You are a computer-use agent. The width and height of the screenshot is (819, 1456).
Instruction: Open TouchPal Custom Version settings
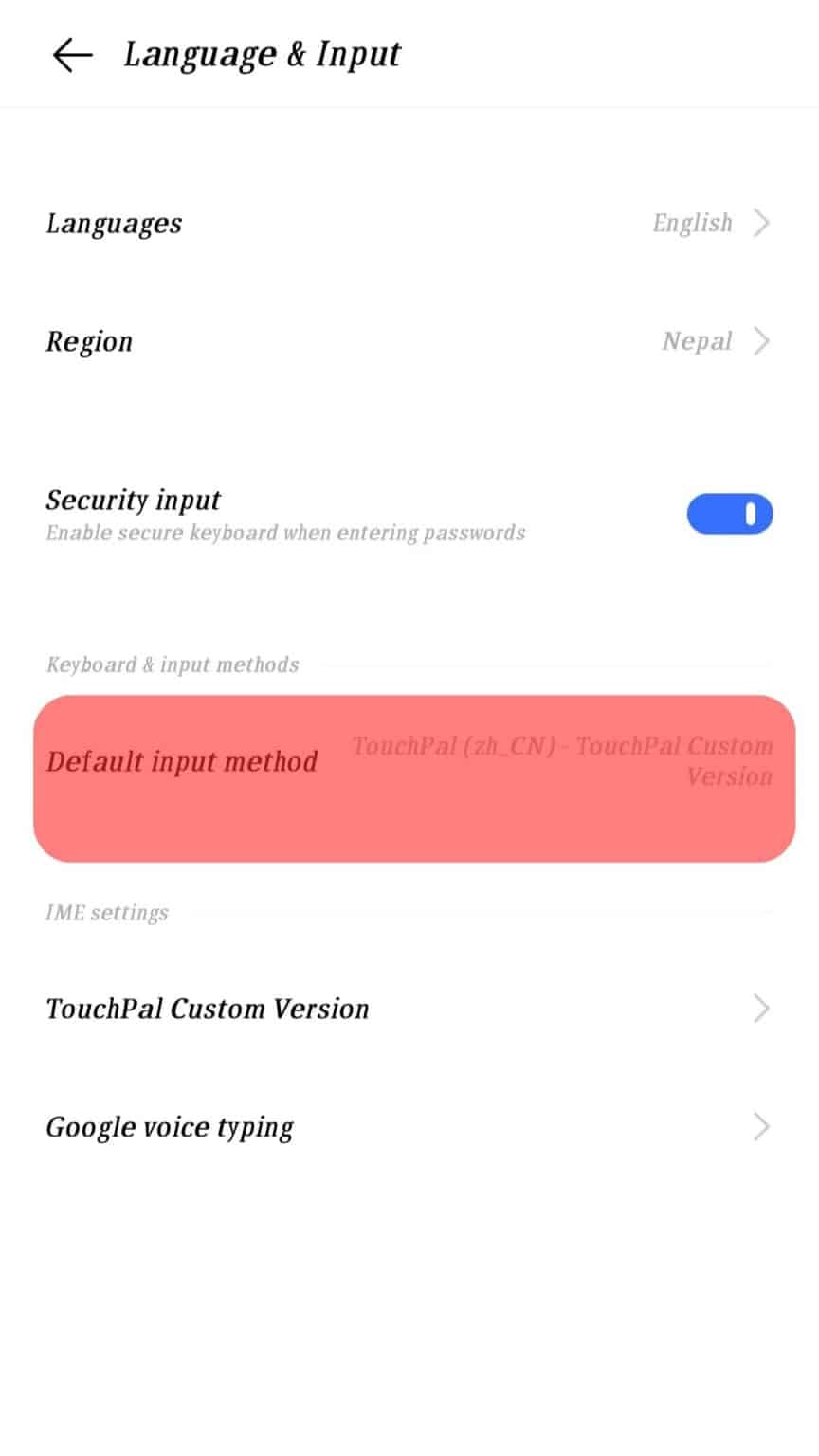pos(409,1009)
